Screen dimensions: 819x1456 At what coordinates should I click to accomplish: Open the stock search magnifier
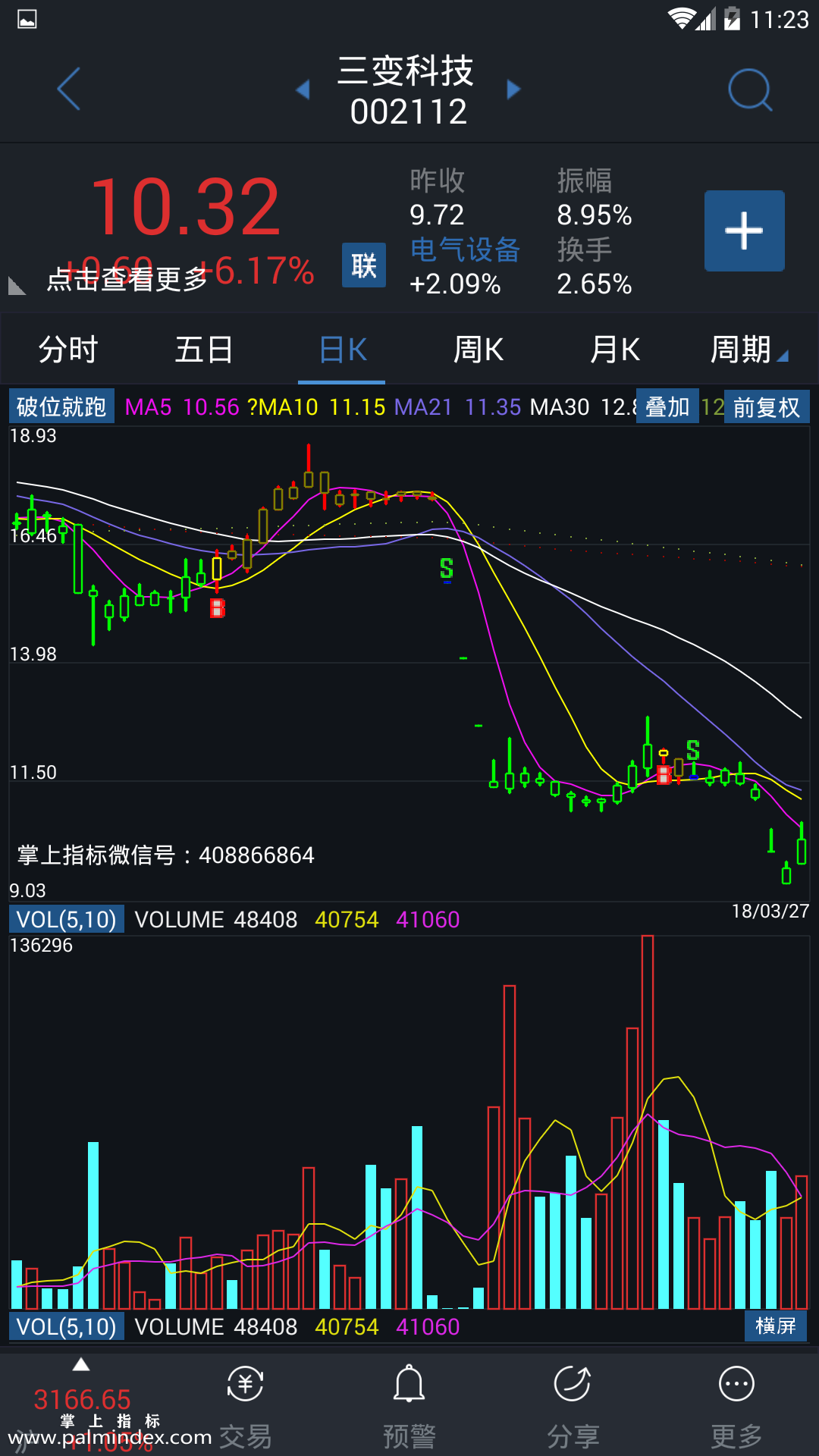click(x=749, y=89)
